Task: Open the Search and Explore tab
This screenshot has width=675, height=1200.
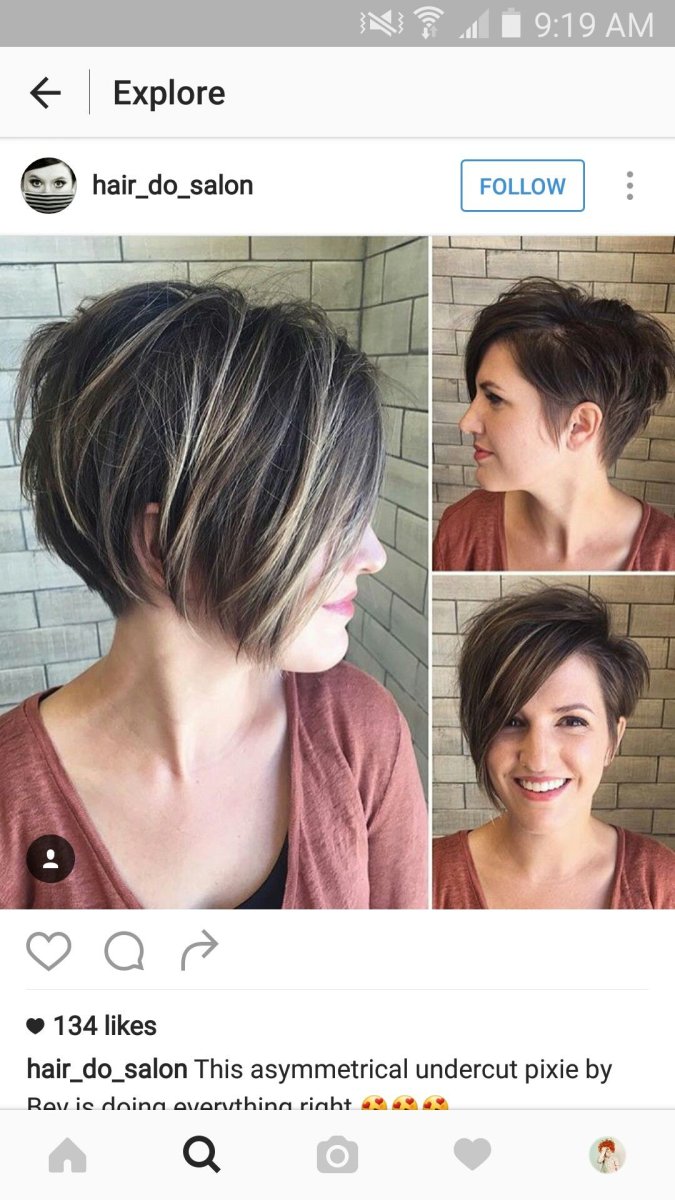Action: tap(201, 1156)
